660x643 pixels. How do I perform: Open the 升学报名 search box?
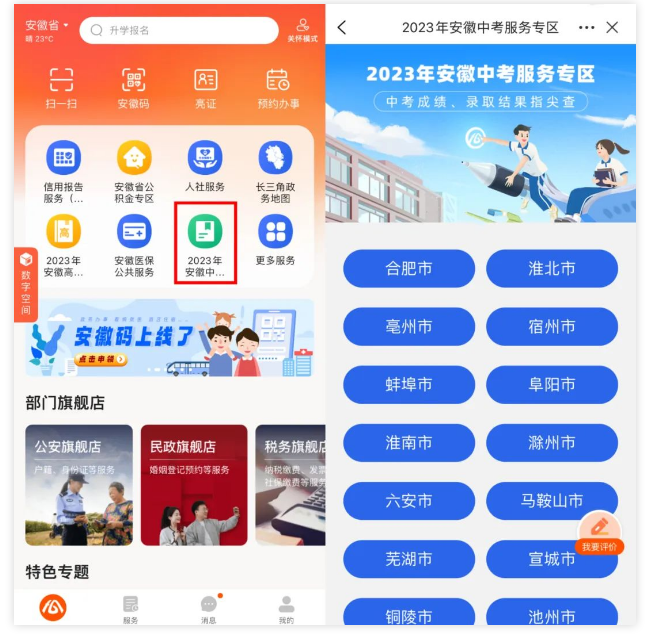pyautogui.click(x=180, y=30)
